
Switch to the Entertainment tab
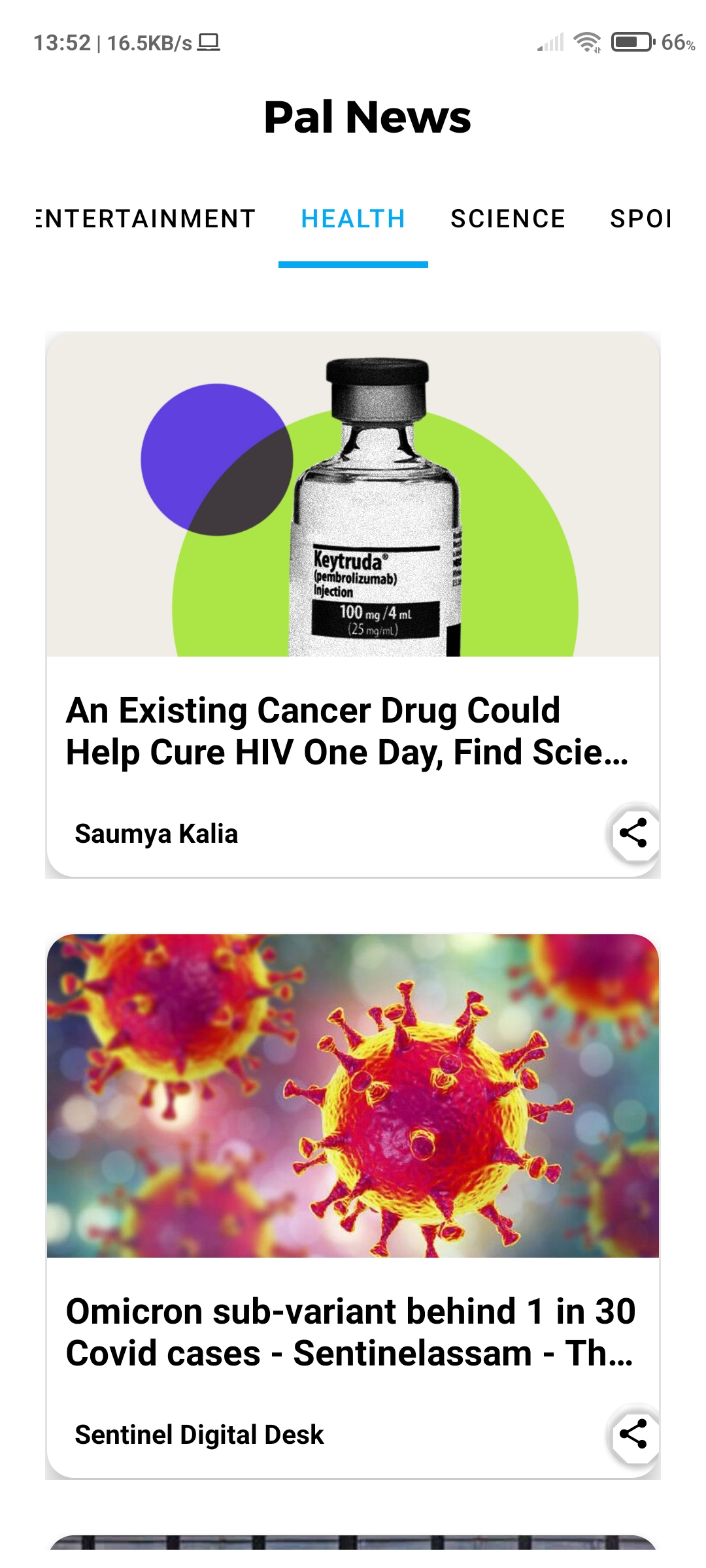(x=145, y=219)
